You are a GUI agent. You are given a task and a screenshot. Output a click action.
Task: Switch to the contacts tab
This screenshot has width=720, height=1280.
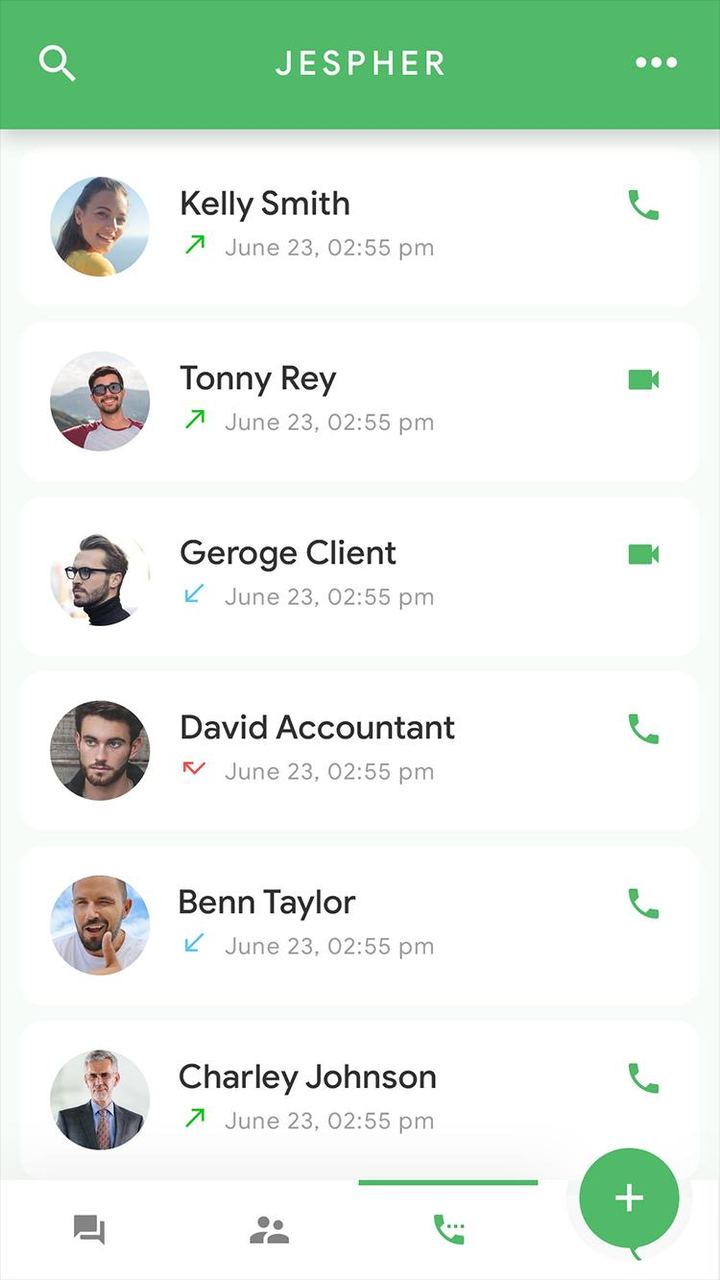[269, 1229]
